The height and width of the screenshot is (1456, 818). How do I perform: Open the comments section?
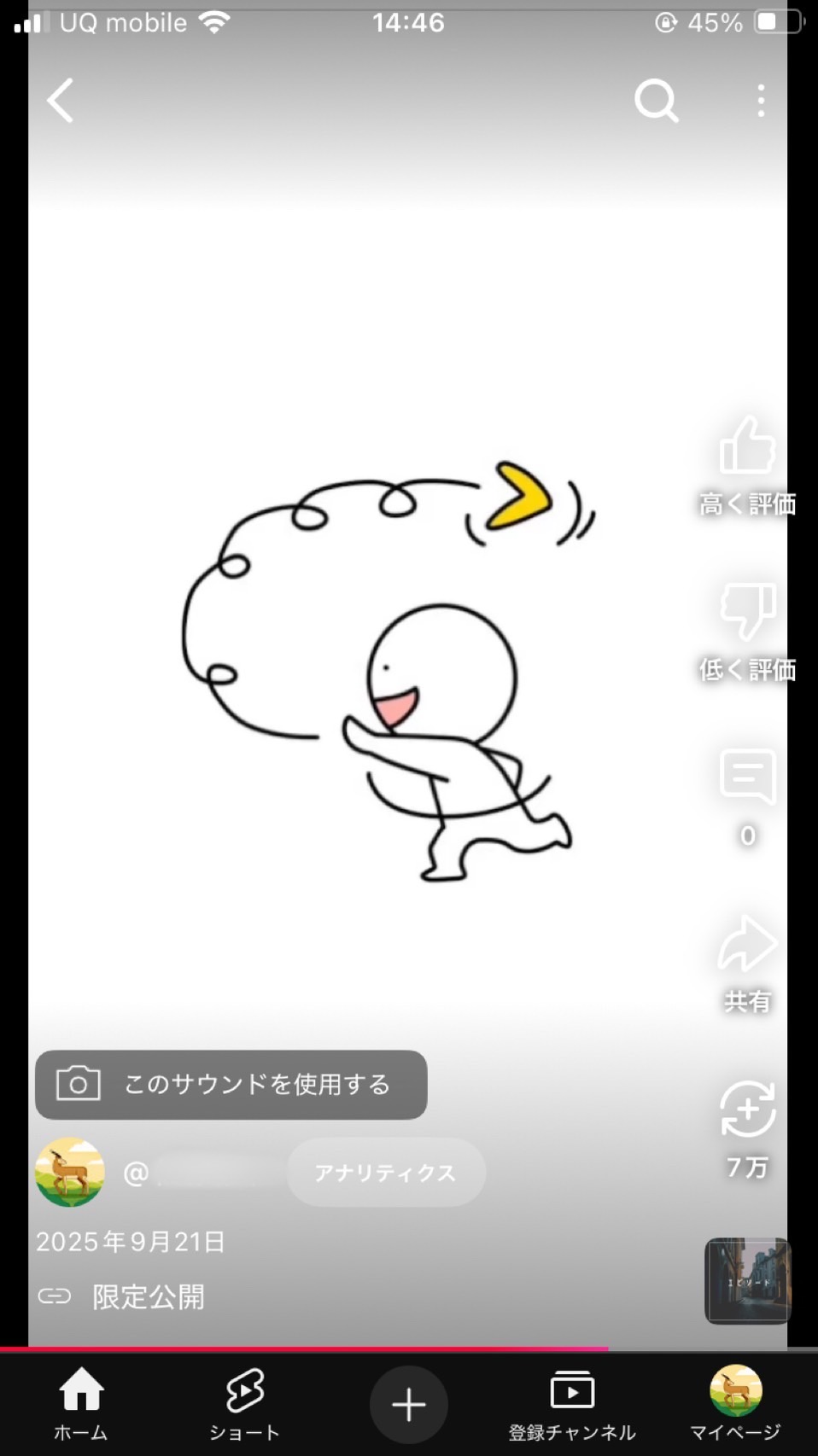(x=747, y=778)
